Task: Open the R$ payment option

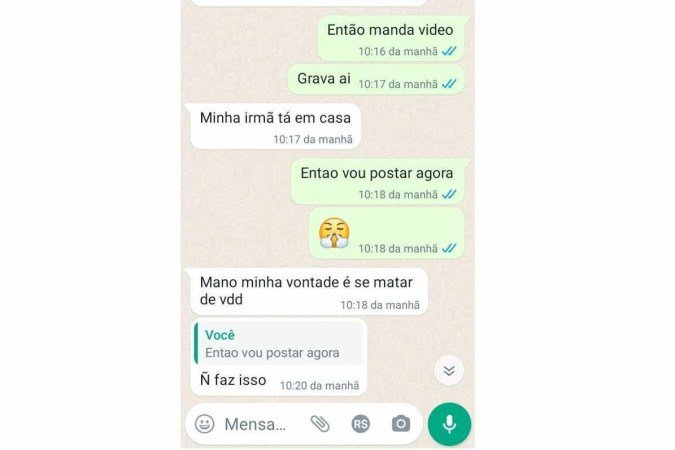Action: (x=361, y=424)
